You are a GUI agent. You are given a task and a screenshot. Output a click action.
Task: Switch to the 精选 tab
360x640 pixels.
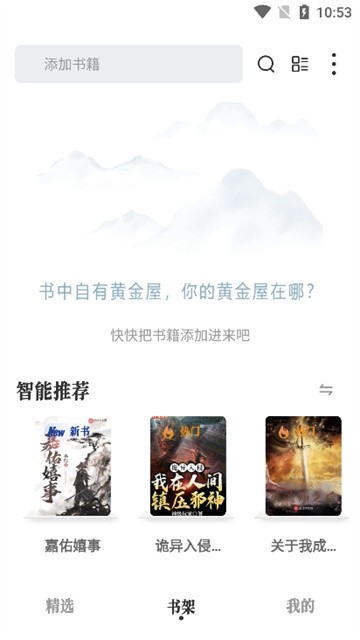tap(60, 606)
